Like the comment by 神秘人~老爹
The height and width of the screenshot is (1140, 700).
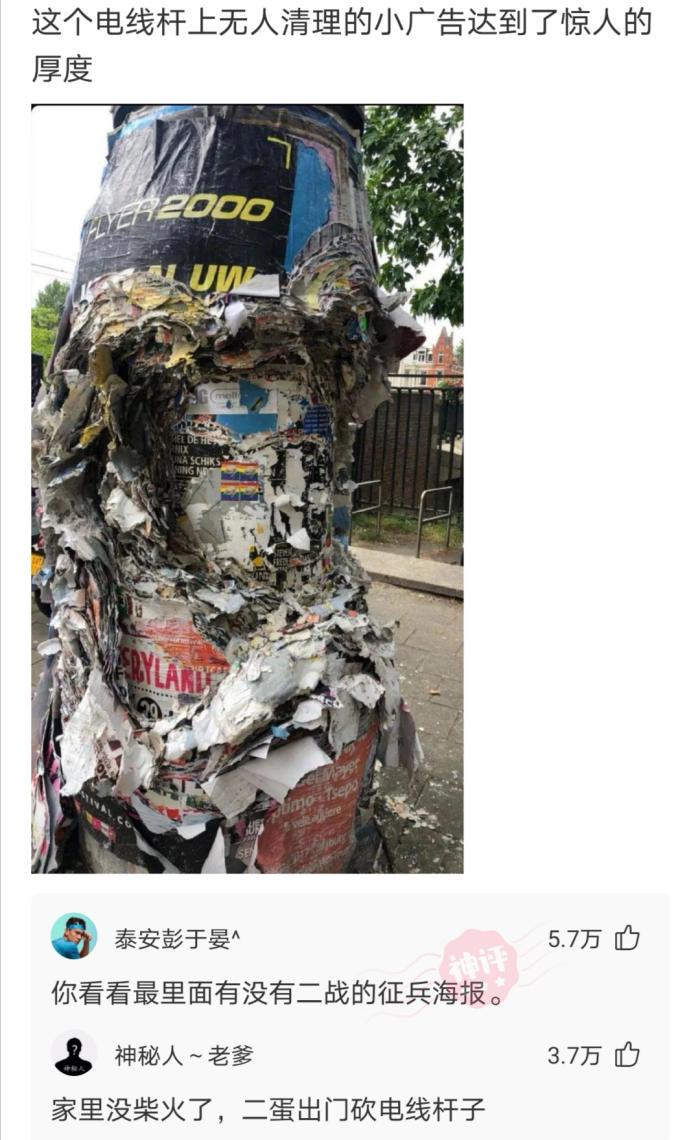[x=627, y=1054]
